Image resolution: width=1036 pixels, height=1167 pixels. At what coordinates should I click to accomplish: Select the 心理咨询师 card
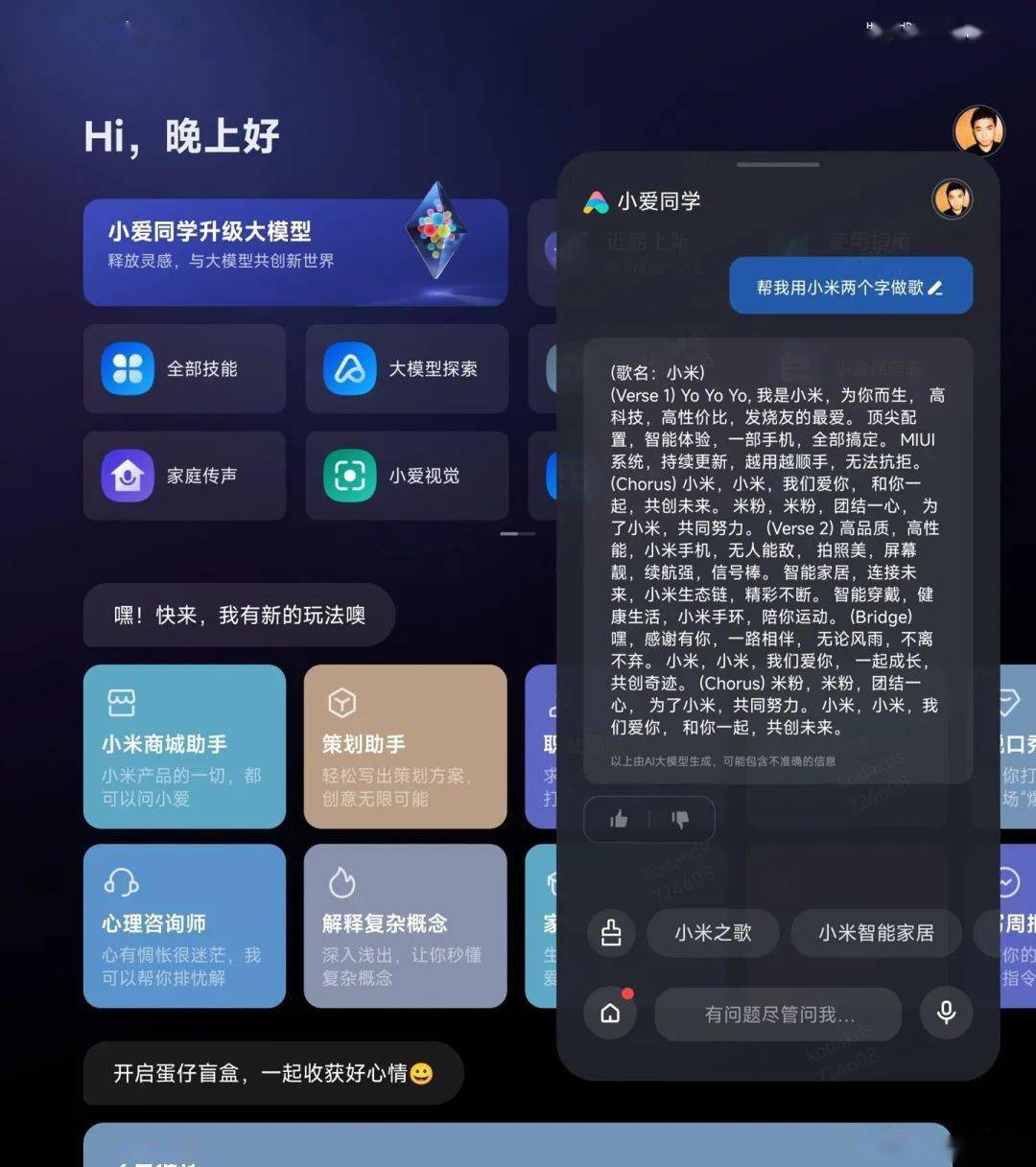click(184, 925)
